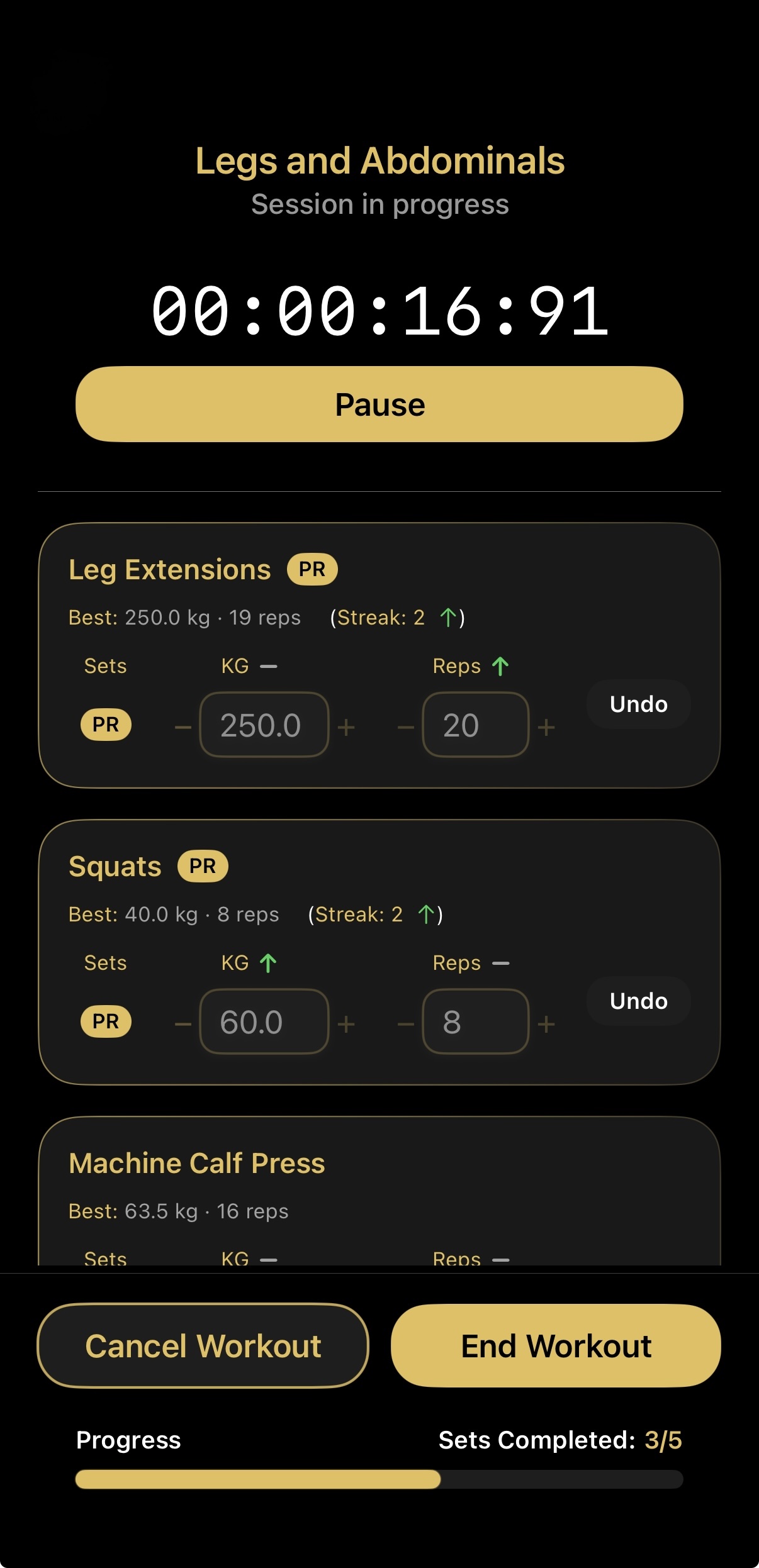Cancel the current workout
759x1568 pixels.
204,1346
